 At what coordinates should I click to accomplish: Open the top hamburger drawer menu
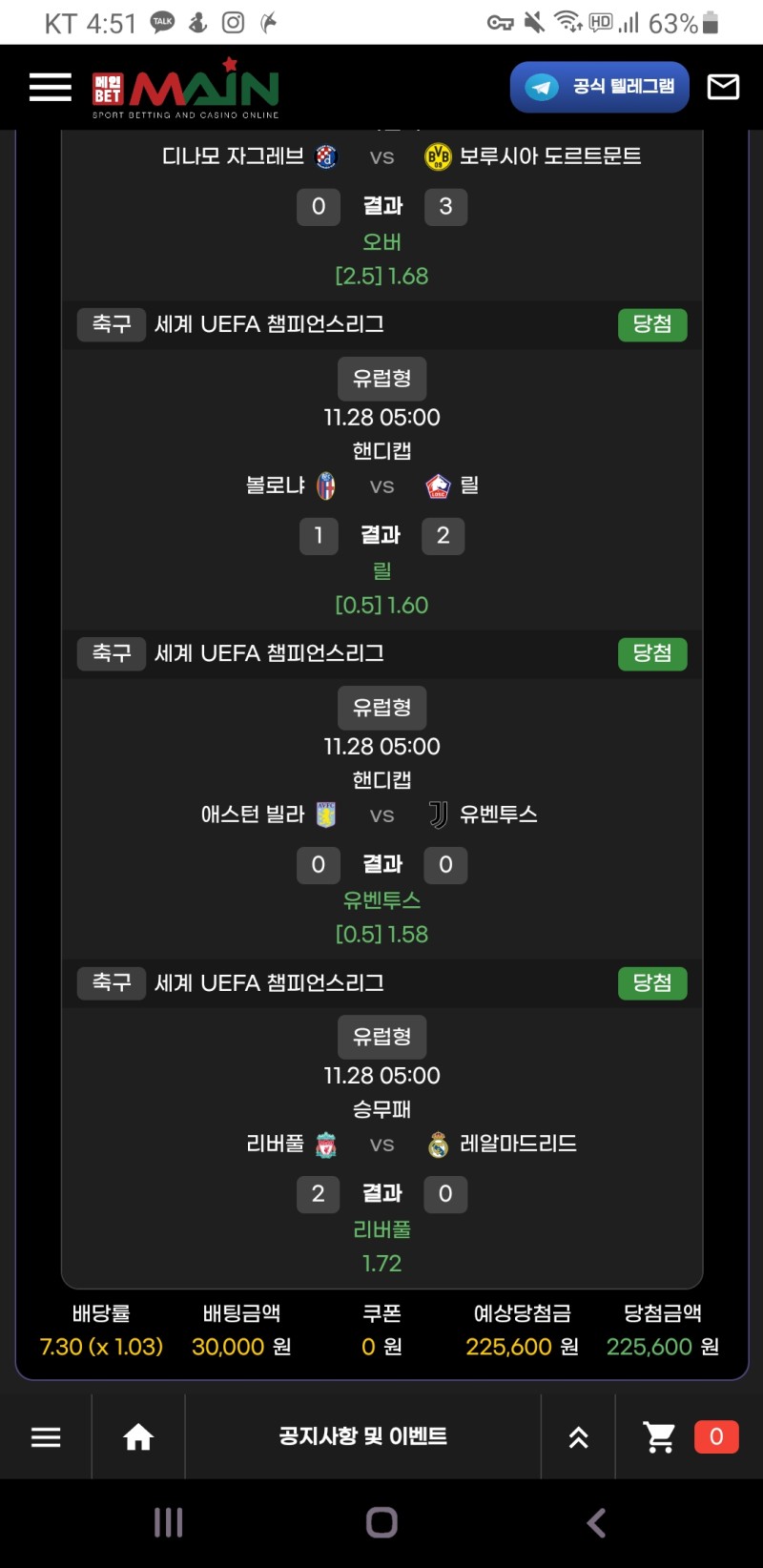(50, 87)
